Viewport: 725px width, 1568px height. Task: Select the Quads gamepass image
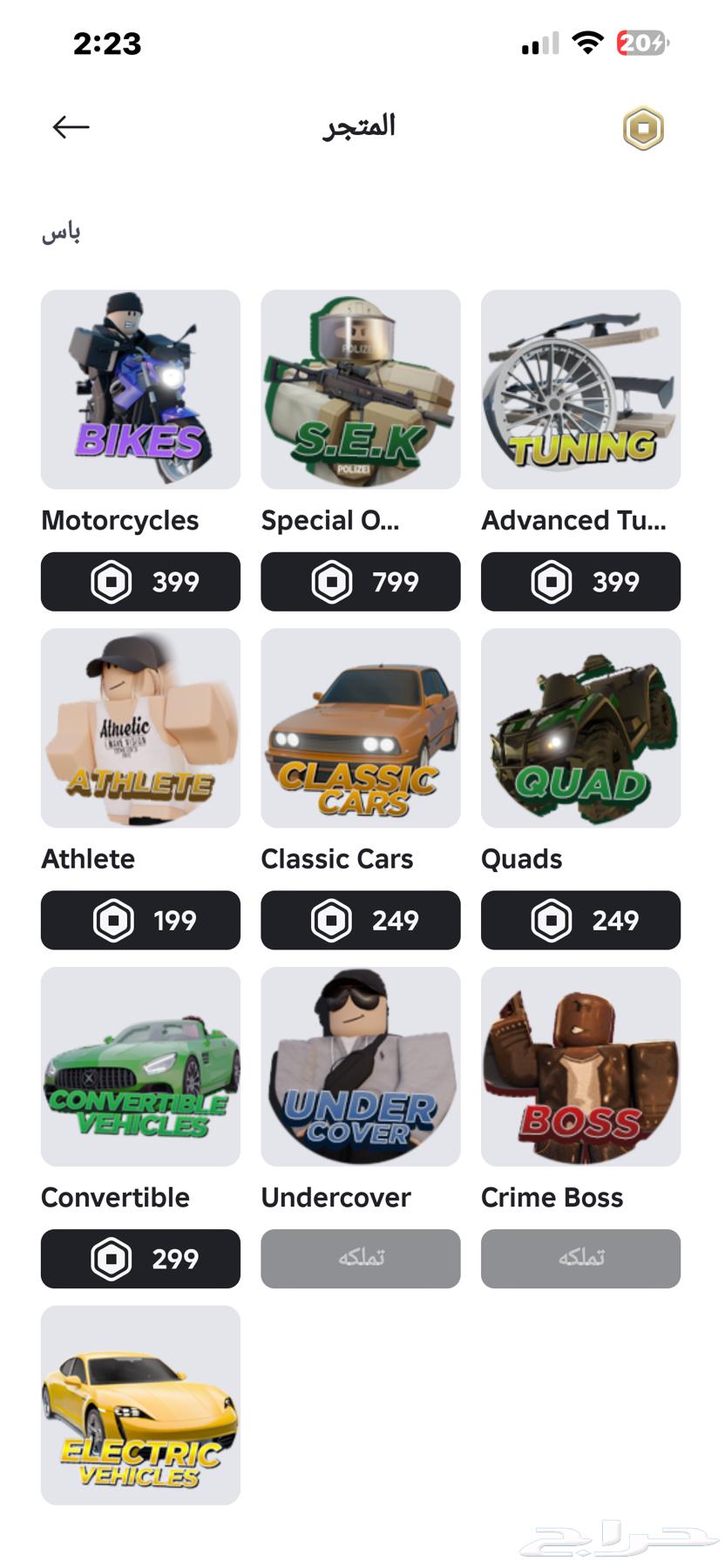pos(580,728)
